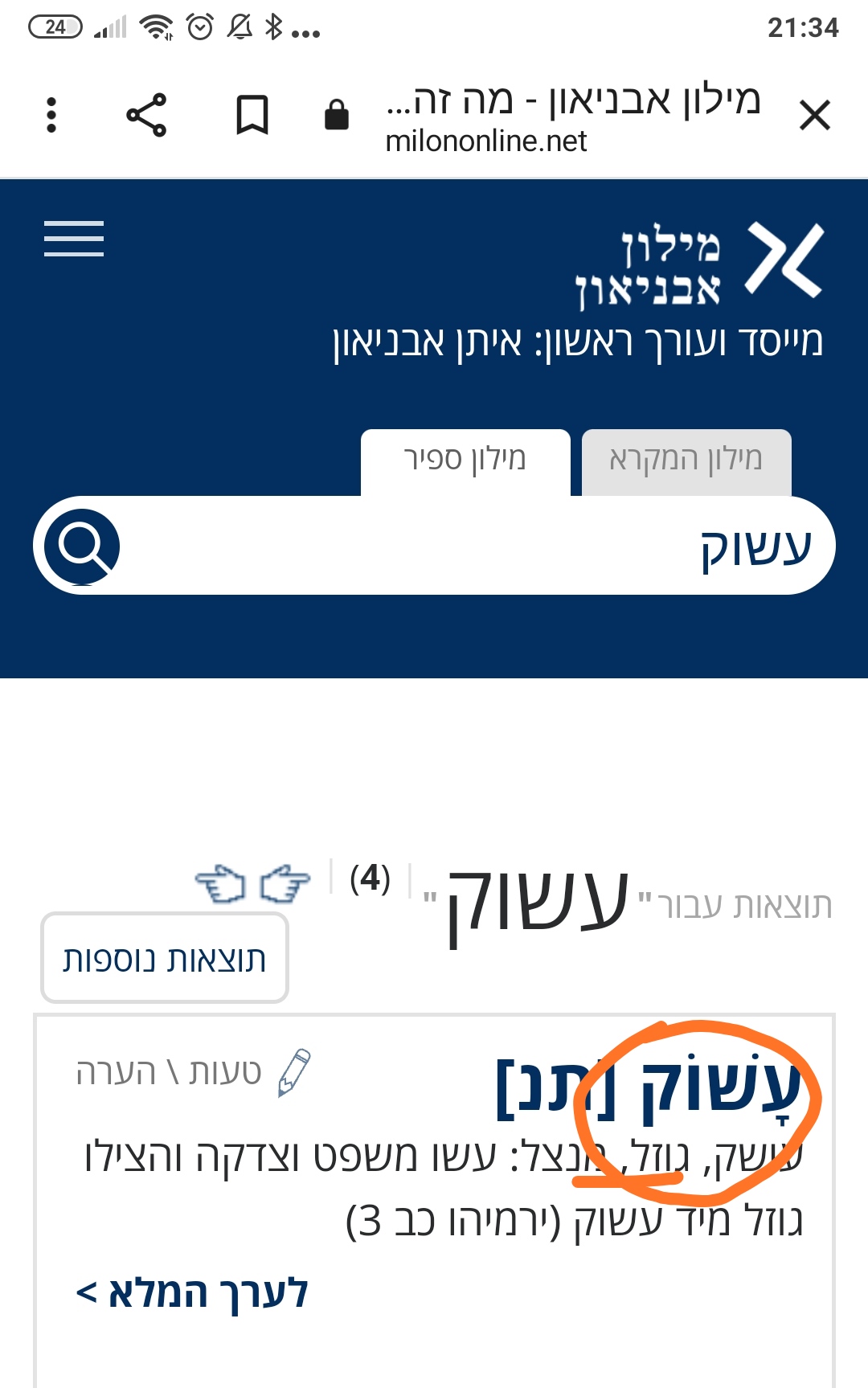Image resolution: width=868 pixels, height=1388 pixels.
Task: Switch to the מילון המקרא tab
Action: click(x=686, y=461)
